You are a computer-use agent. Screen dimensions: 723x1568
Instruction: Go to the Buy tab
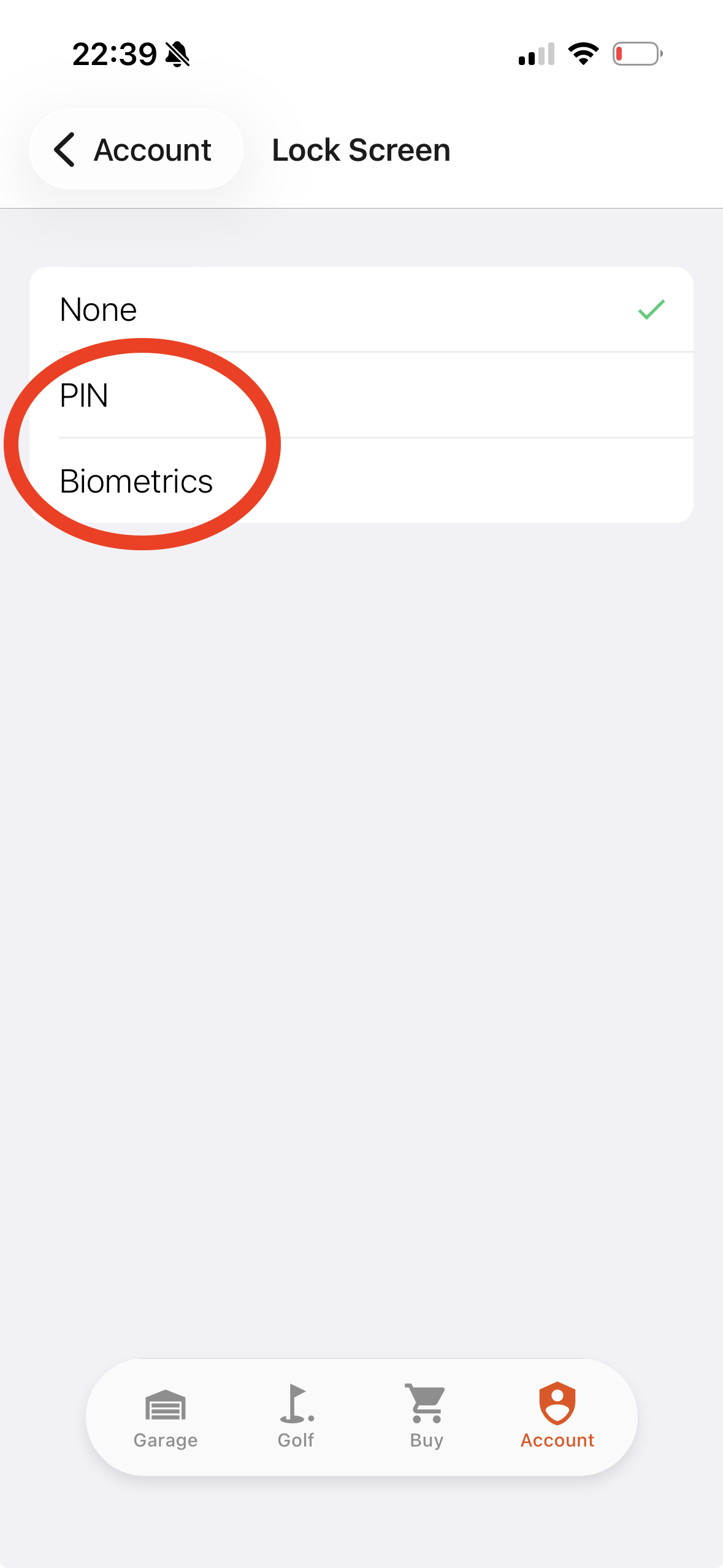427,1416
